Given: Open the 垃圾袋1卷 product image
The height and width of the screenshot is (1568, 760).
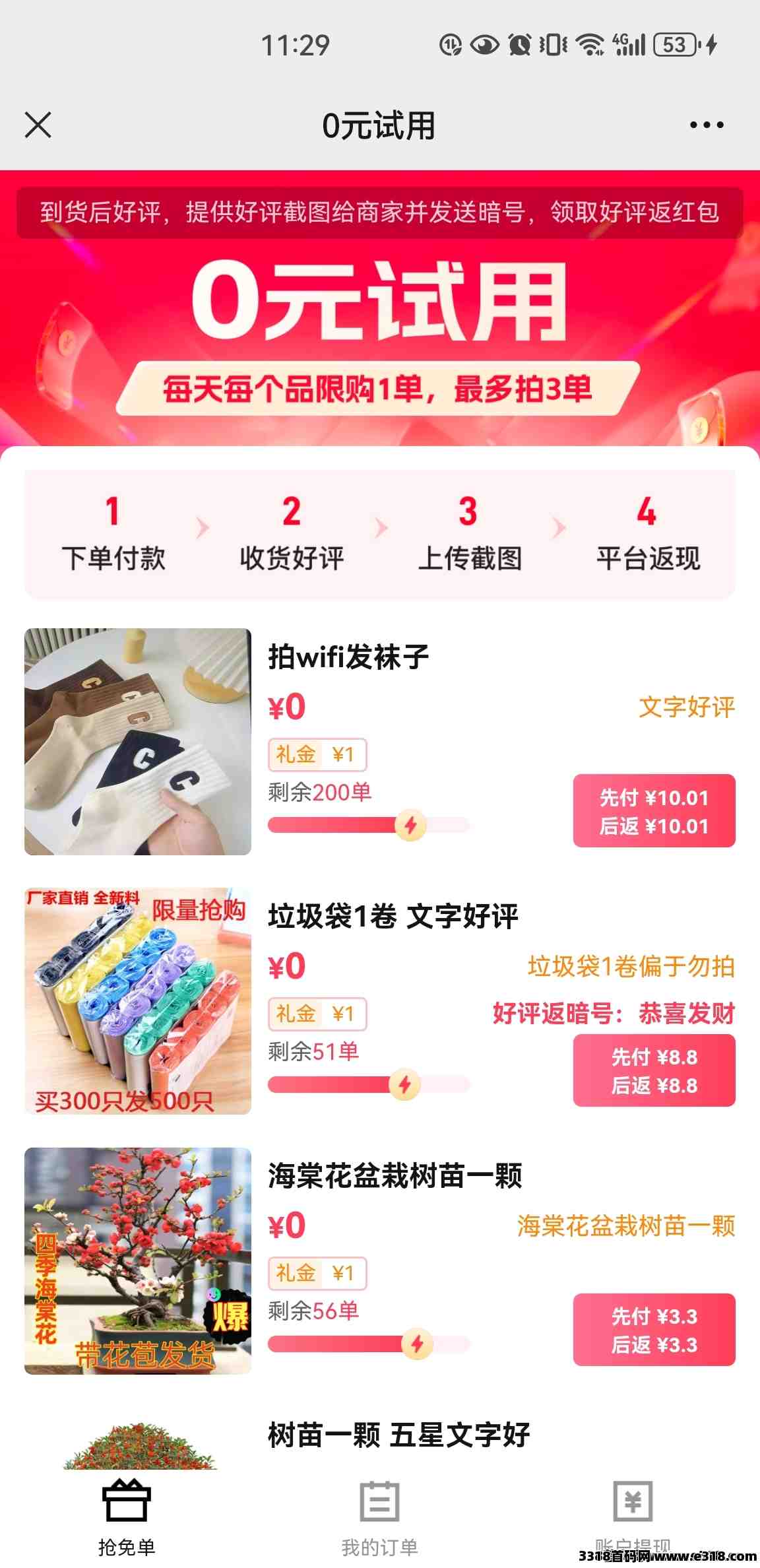Looking at the screenshot, I should (138, 1001).
